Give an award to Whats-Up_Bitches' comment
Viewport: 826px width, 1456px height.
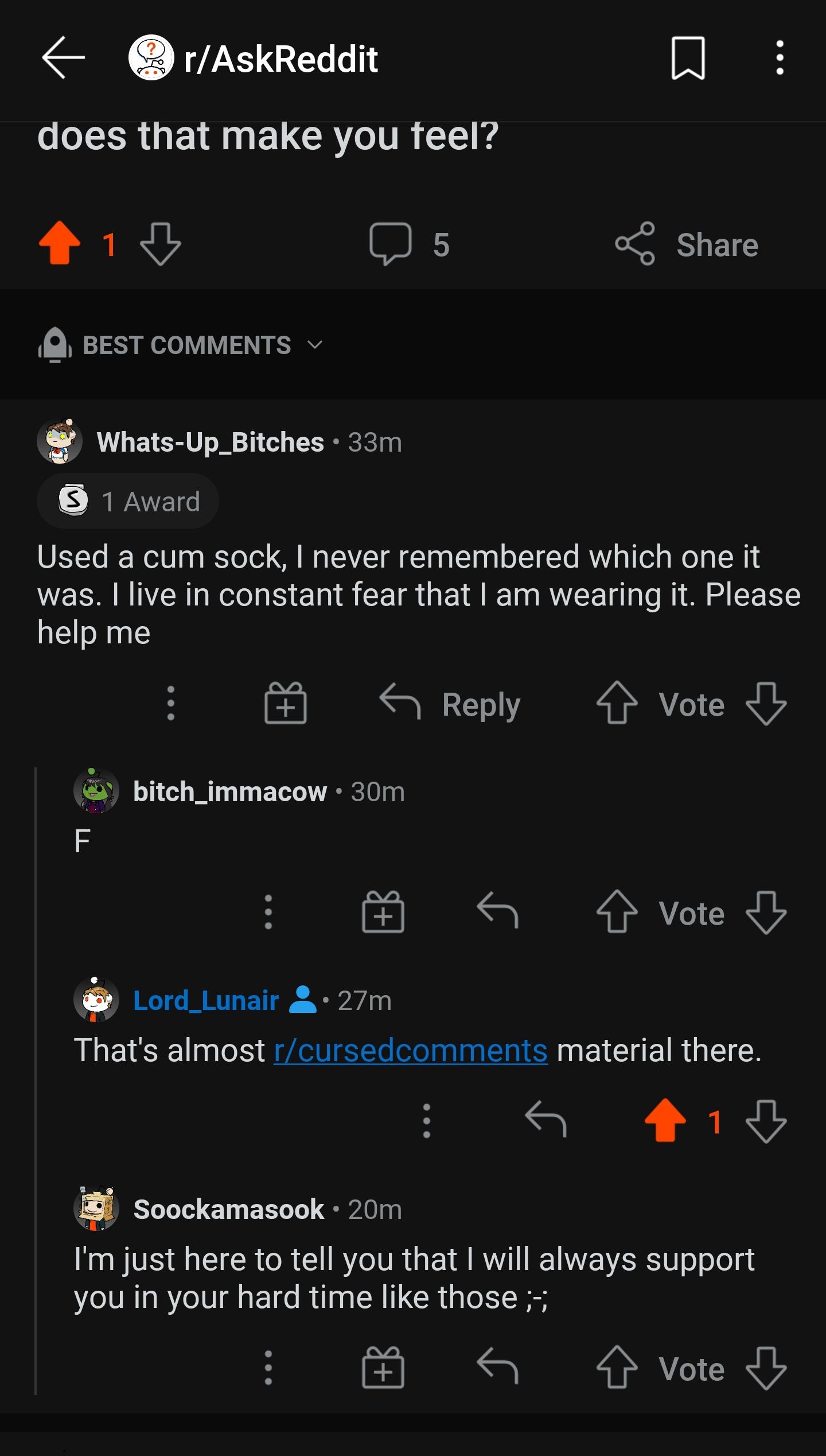tap(286, 705)
